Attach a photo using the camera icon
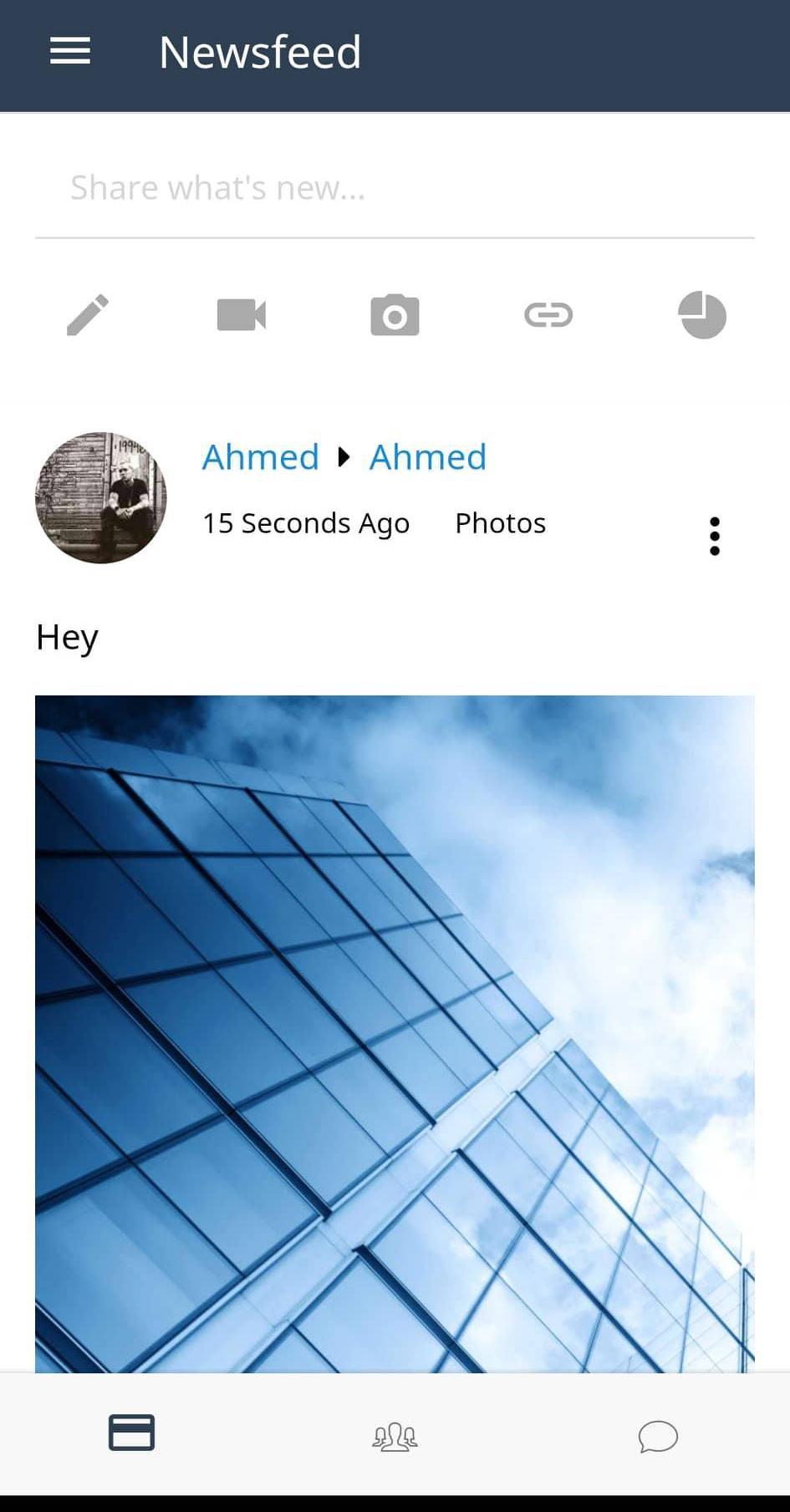The image size is (790, 1512). coord(395,315)
